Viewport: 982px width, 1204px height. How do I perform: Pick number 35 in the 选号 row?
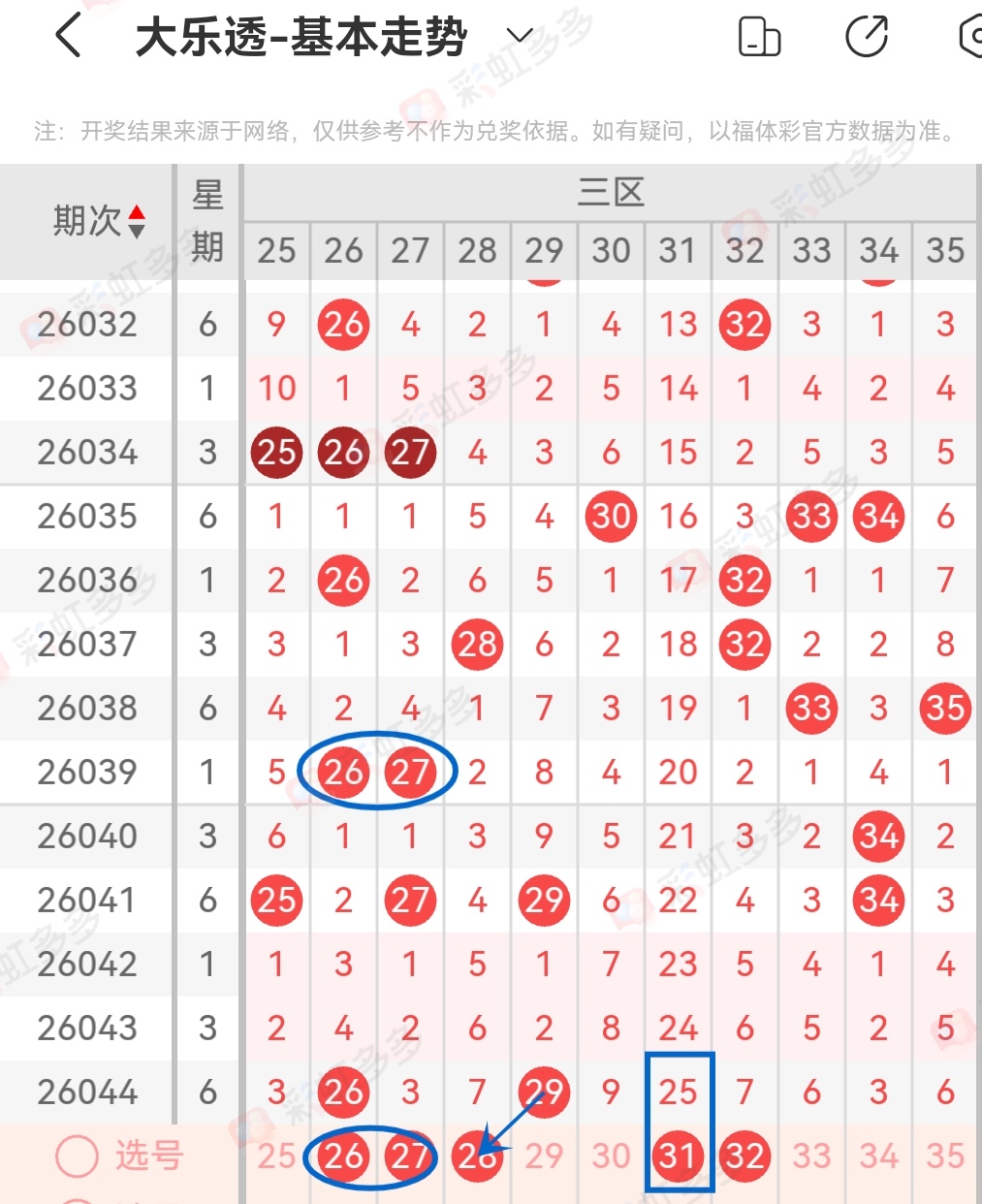944,1156
